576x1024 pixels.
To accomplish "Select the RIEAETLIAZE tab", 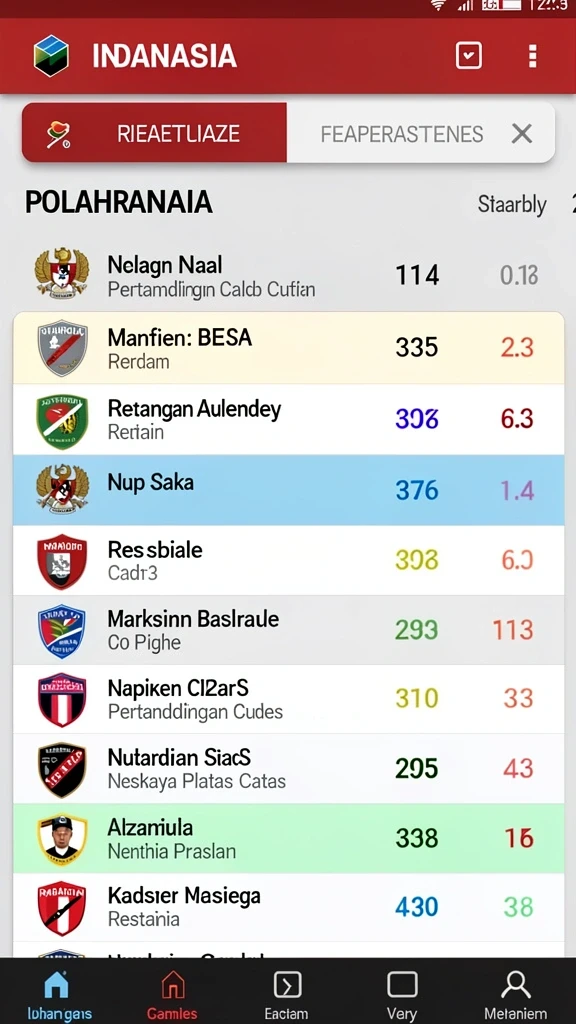I will (x=154, y=133).
